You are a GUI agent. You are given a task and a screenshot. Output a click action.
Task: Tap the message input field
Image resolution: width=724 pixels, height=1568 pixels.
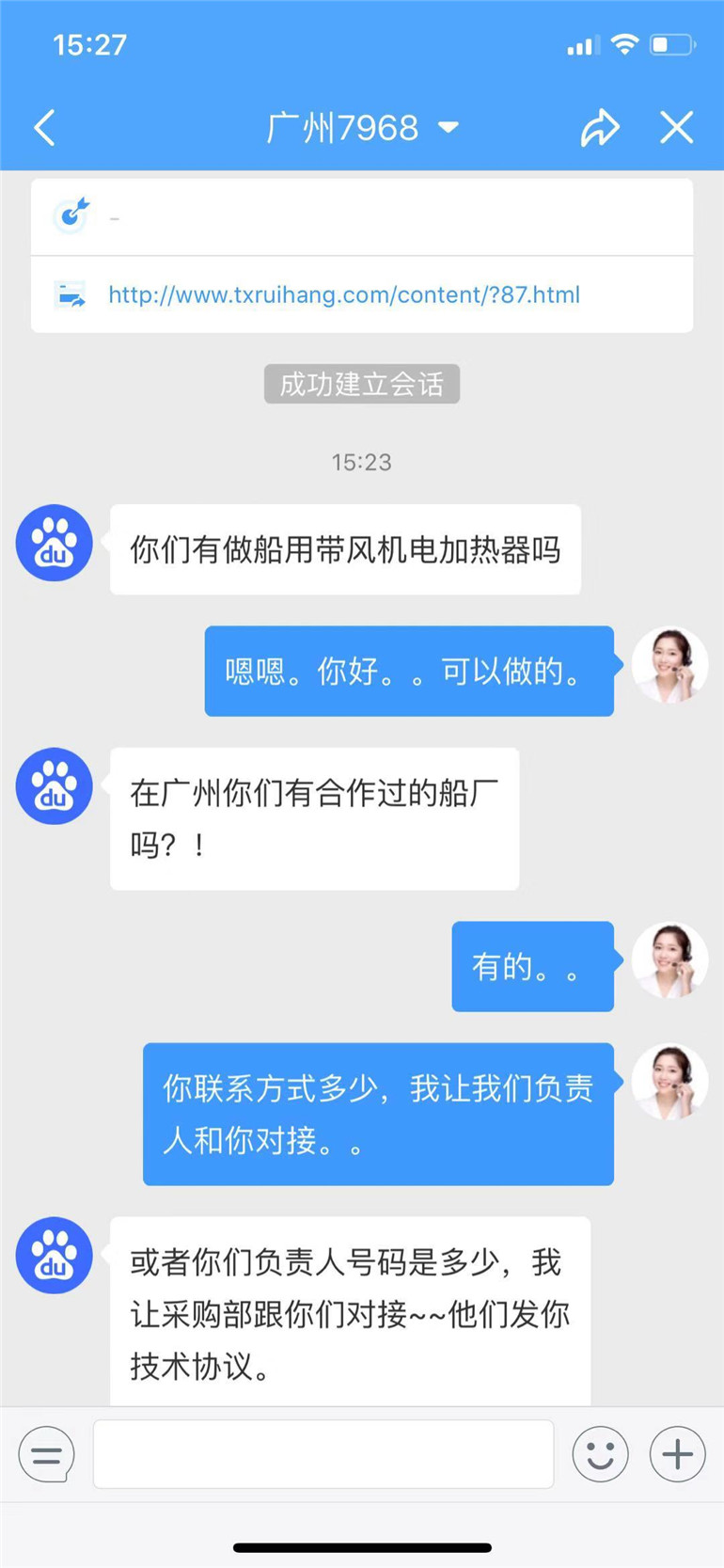(x=323, y=1453)
